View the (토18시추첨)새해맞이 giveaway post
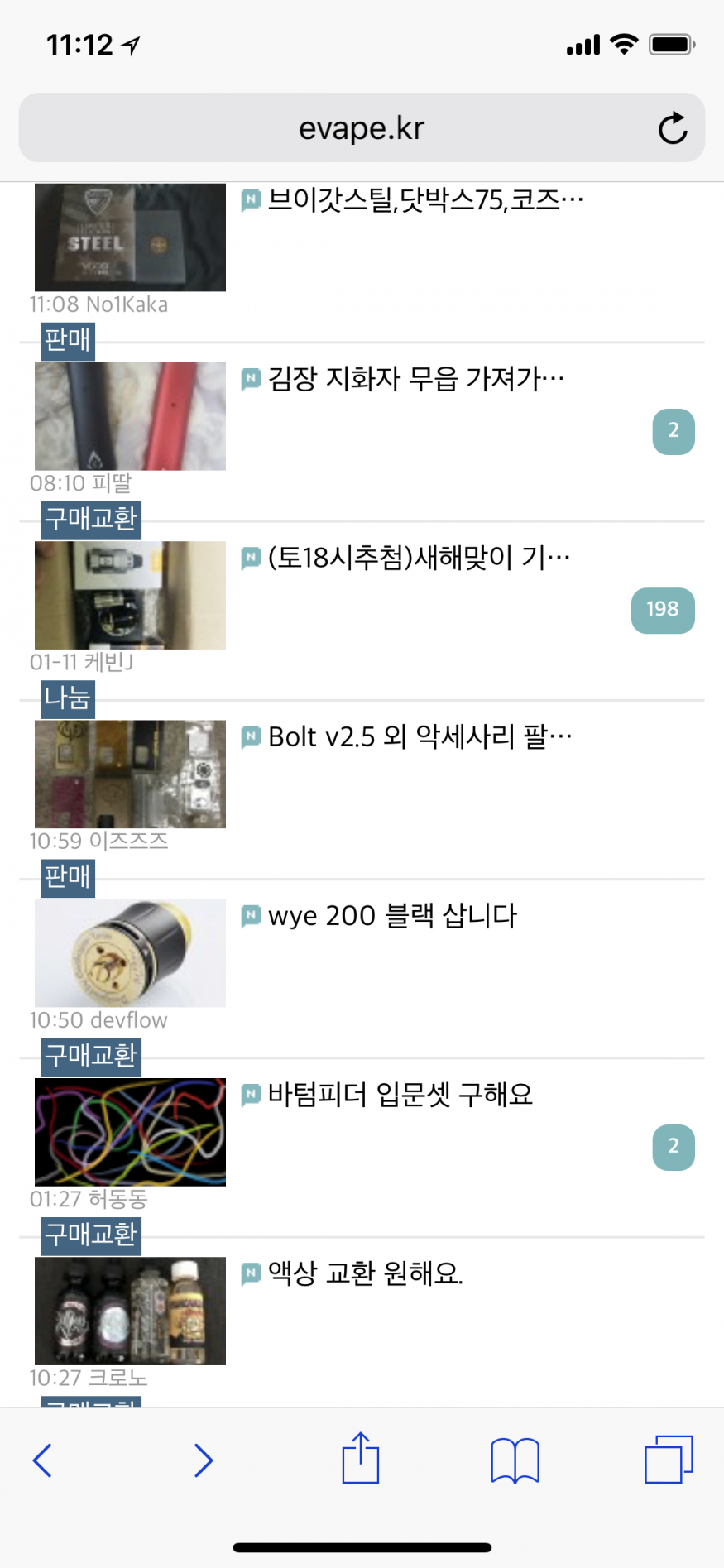Screen dimensions: 724x1568 click(419, 559)
